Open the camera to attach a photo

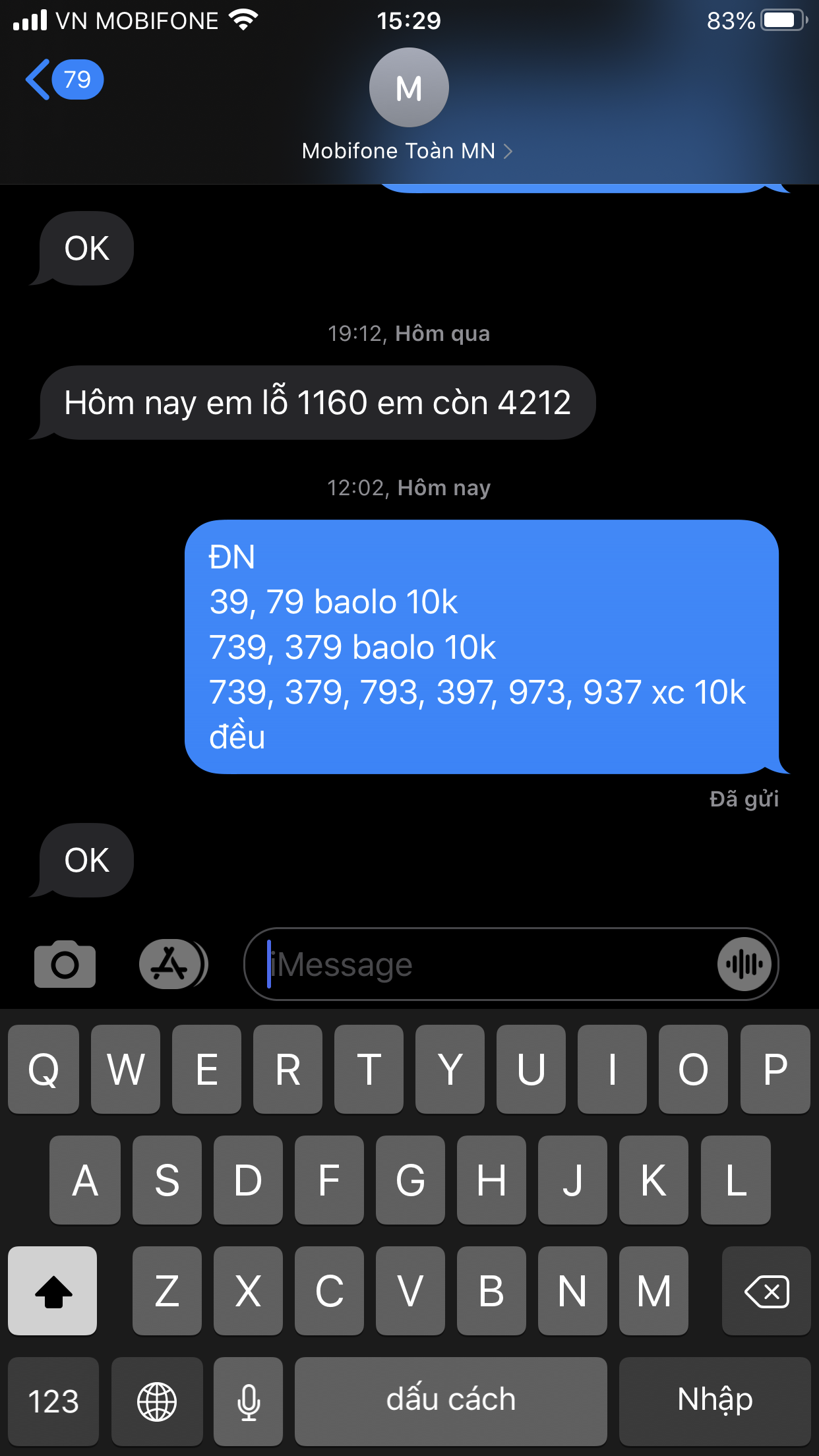(65, 964)
